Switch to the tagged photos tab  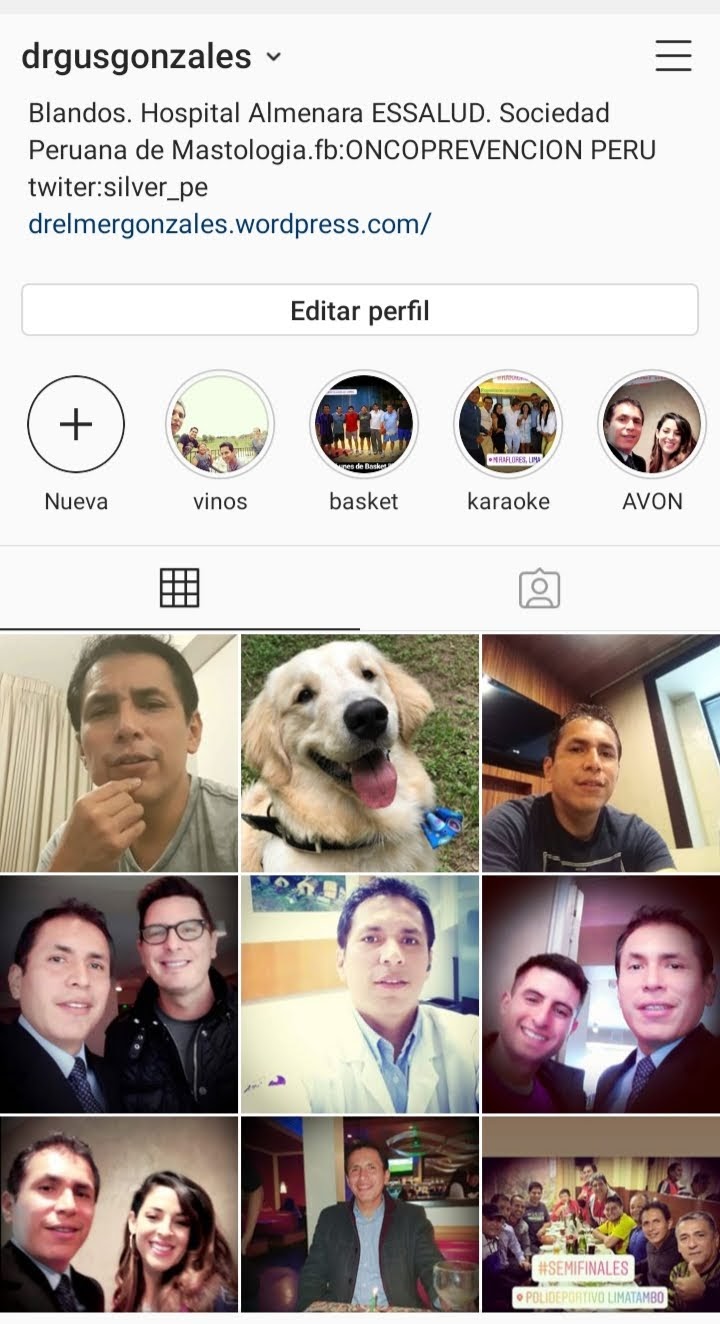[x=539, y=588]
